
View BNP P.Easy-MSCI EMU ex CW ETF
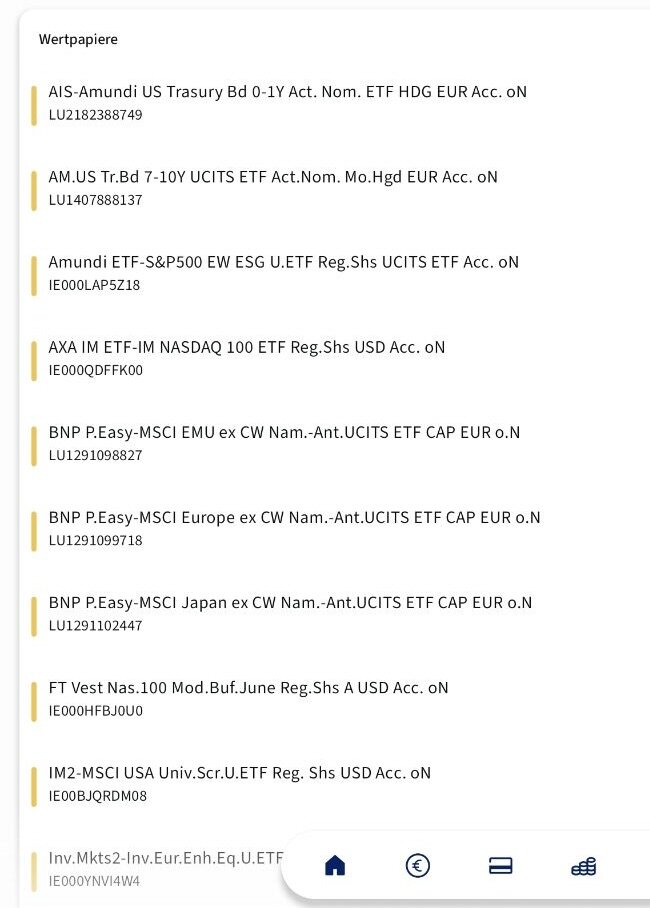284,443
